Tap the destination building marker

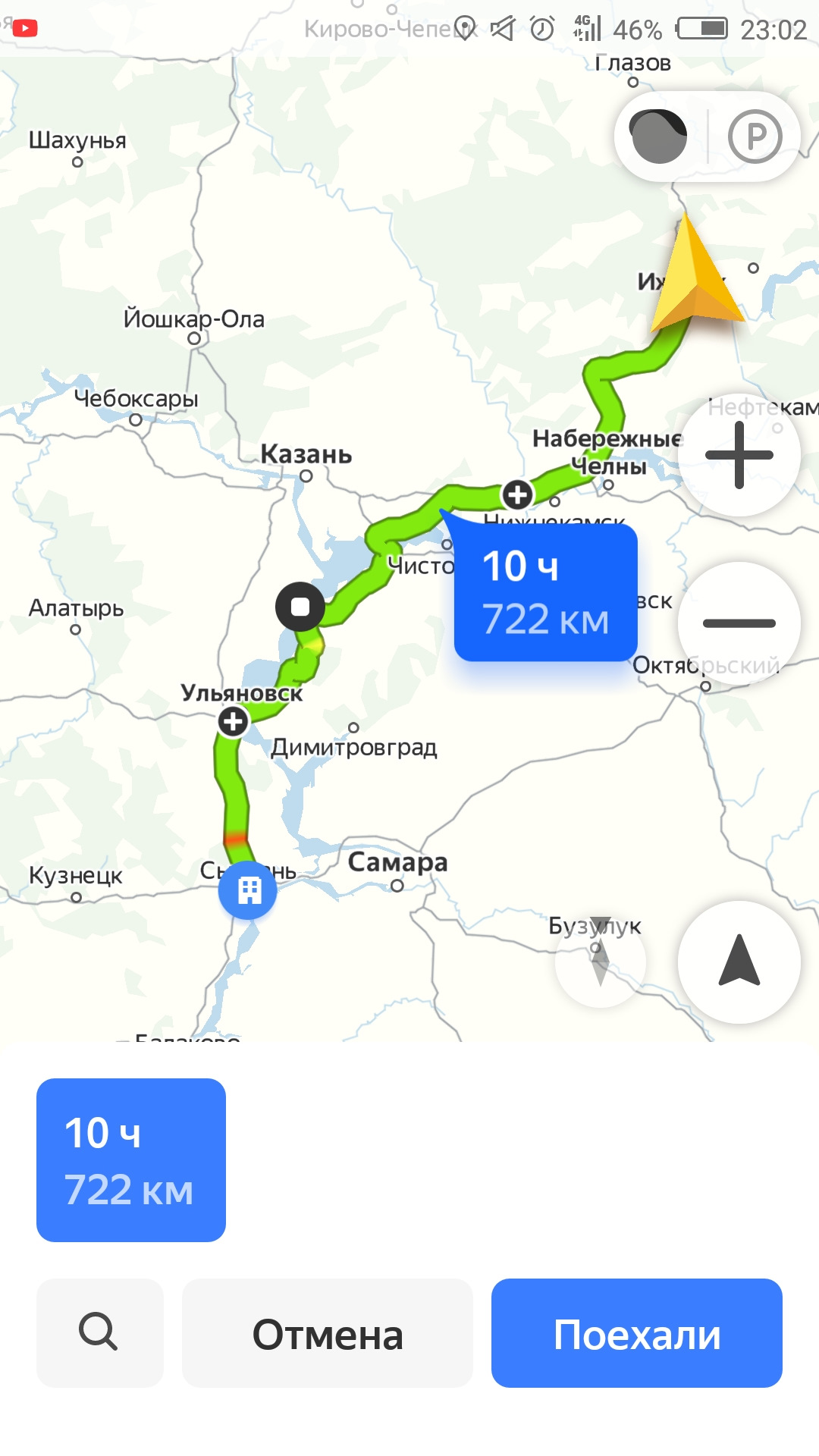248,890
